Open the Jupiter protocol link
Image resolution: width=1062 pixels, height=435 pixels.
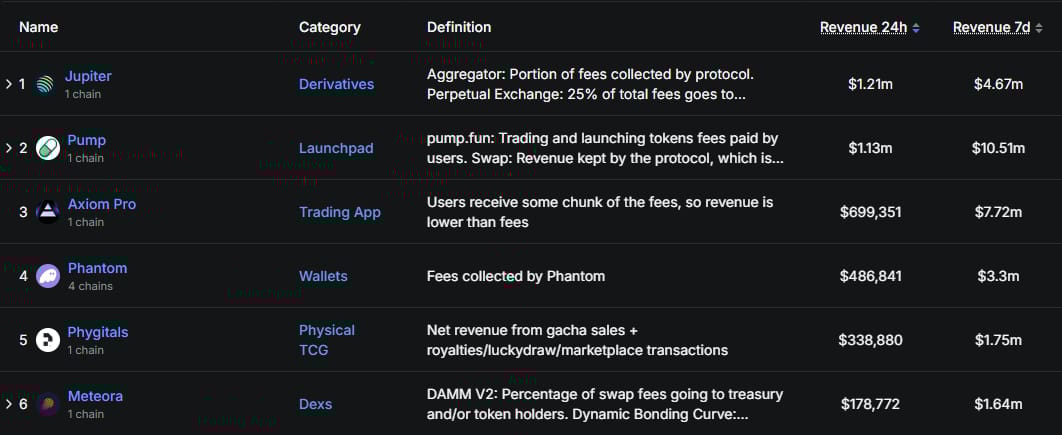point(88,76)
